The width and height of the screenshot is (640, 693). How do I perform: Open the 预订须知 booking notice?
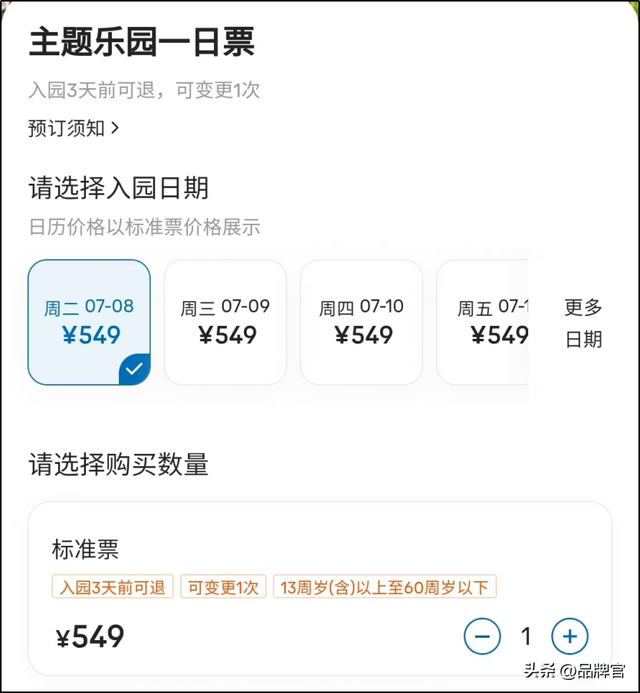pyautogui.click(x=74, y=128)
